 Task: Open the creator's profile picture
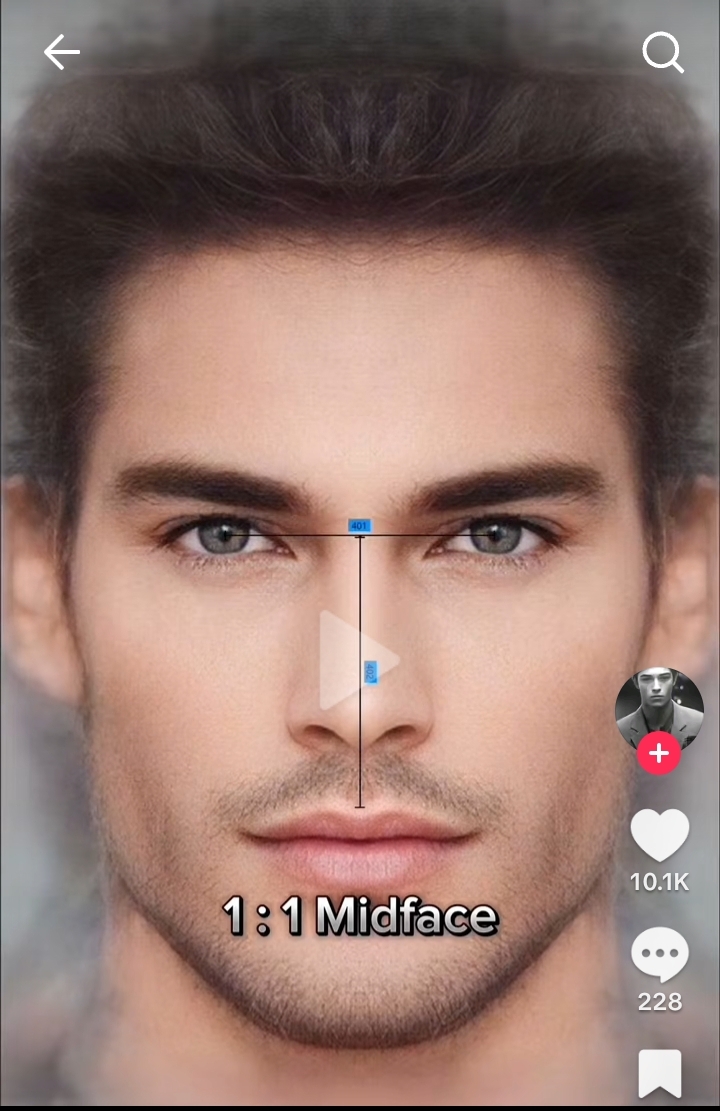[x=659, y=708]
